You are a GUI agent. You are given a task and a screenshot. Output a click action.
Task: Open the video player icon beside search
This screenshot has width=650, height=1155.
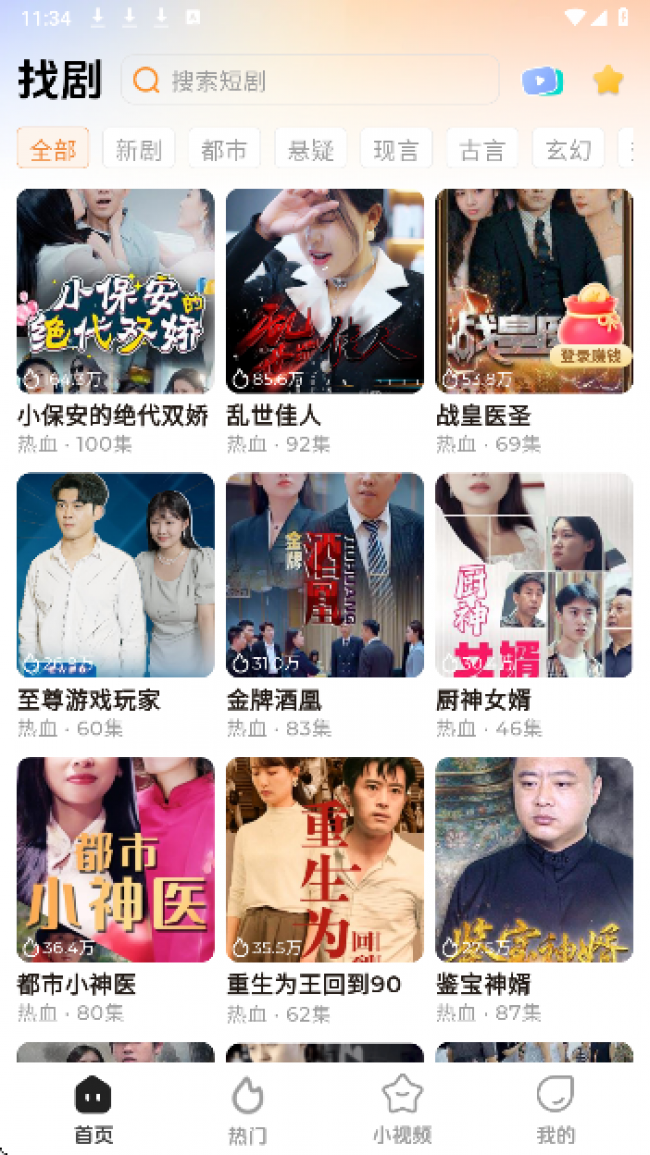point(542,81)
